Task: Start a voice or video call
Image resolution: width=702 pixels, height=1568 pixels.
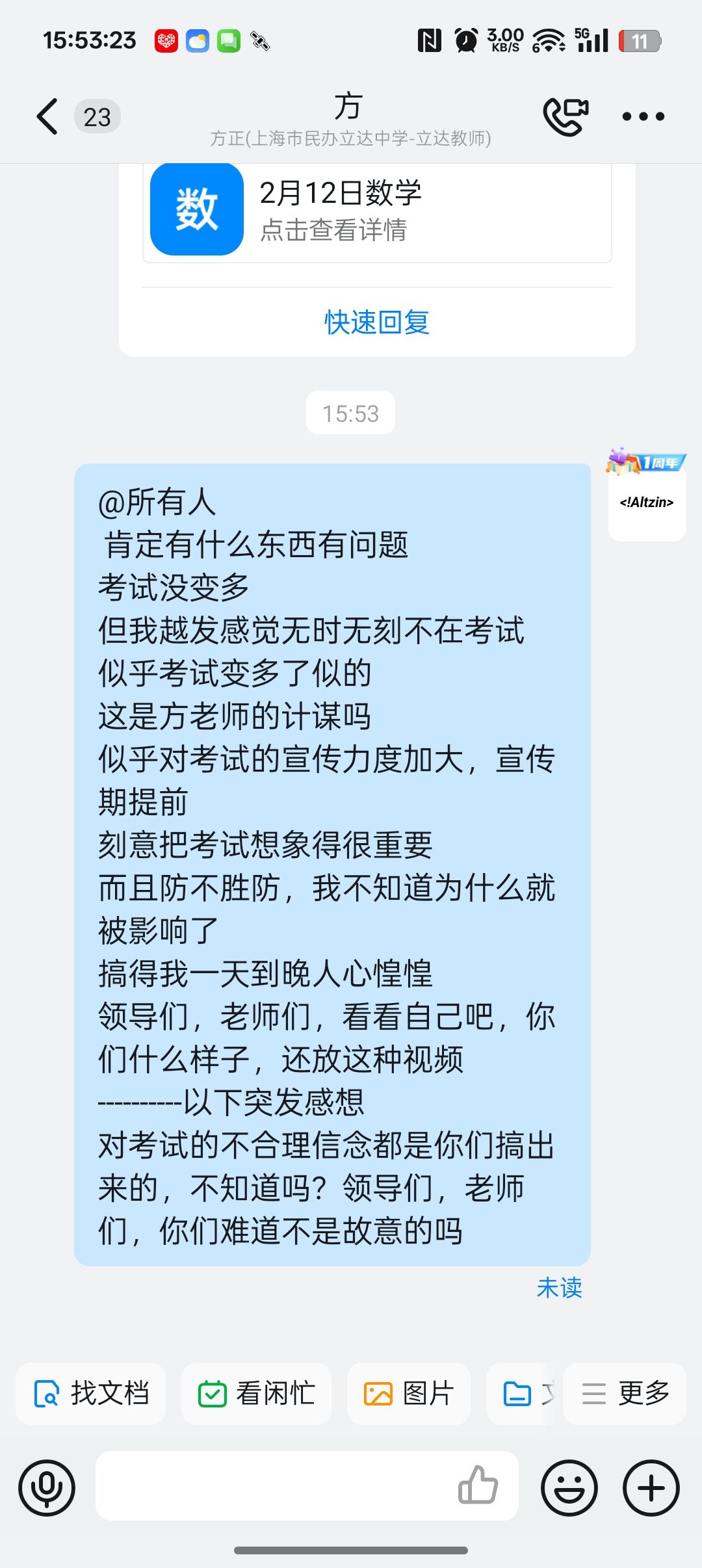Action: (x=565, y=117)
